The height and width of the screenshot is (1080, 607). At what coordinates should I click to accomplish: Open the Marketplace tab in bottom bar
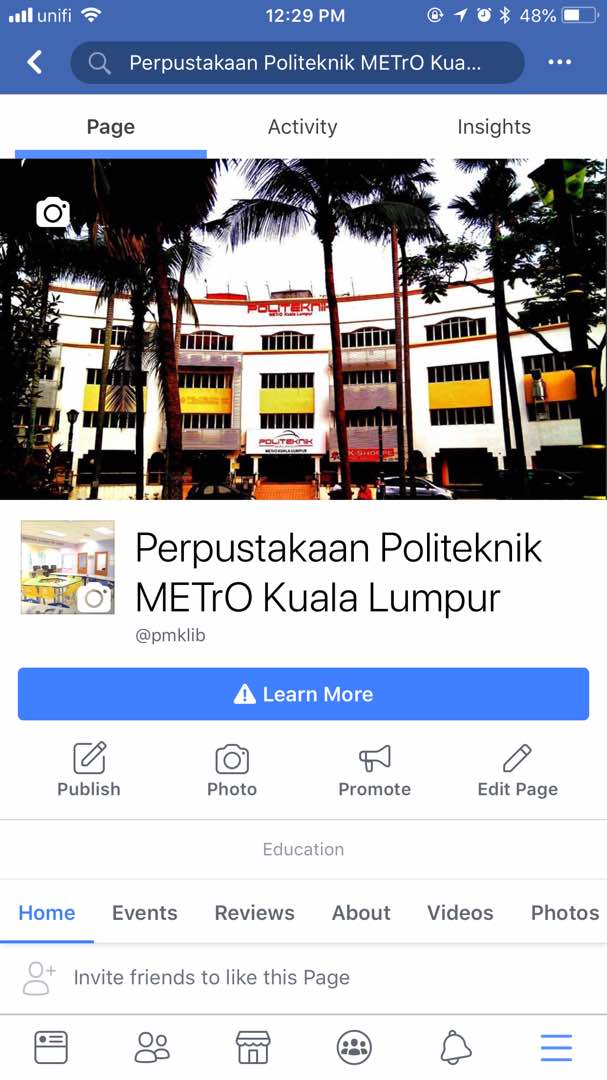pyautogui.click(x=253, y=1048)
